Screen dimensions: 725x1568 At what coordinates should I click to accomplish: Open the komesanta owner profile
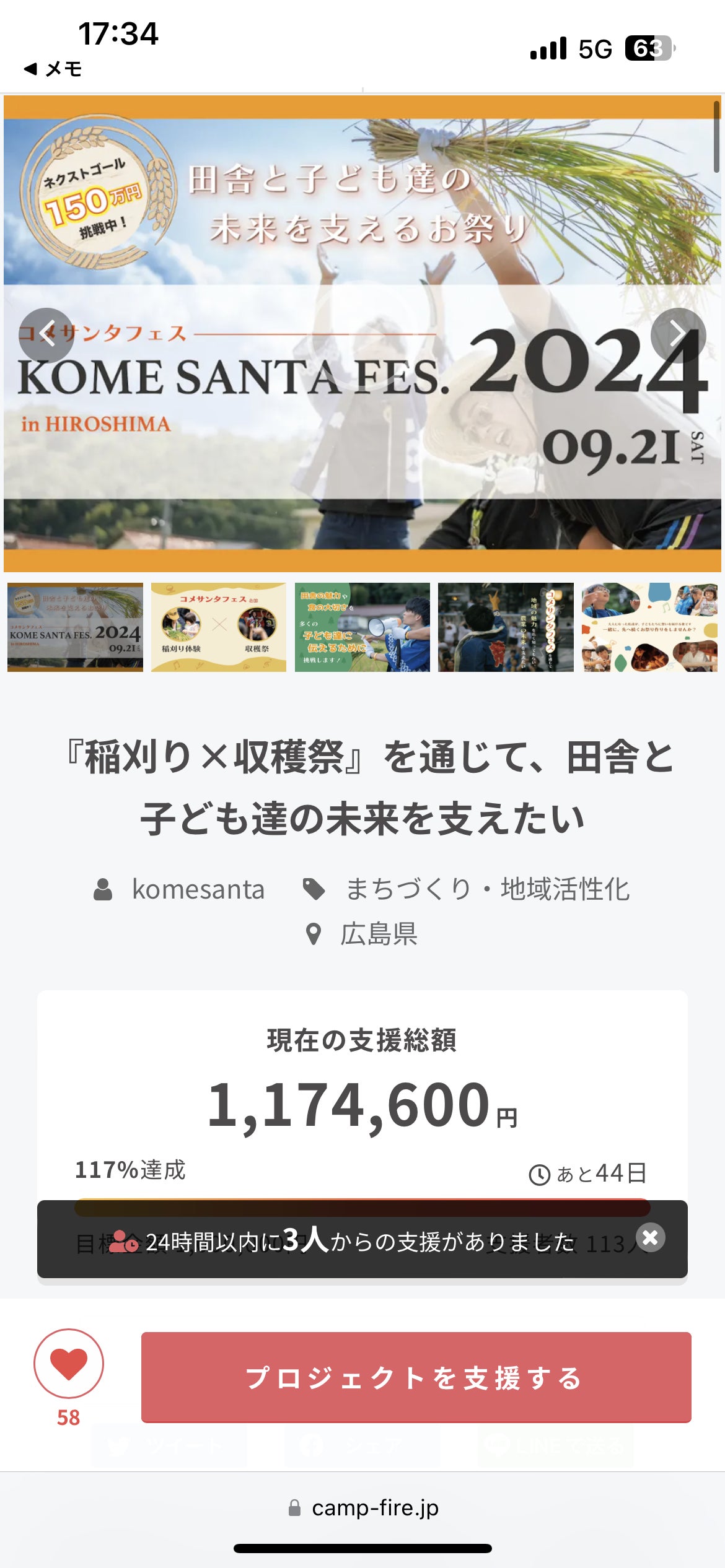pyautogui.click(x=198, y=889)
